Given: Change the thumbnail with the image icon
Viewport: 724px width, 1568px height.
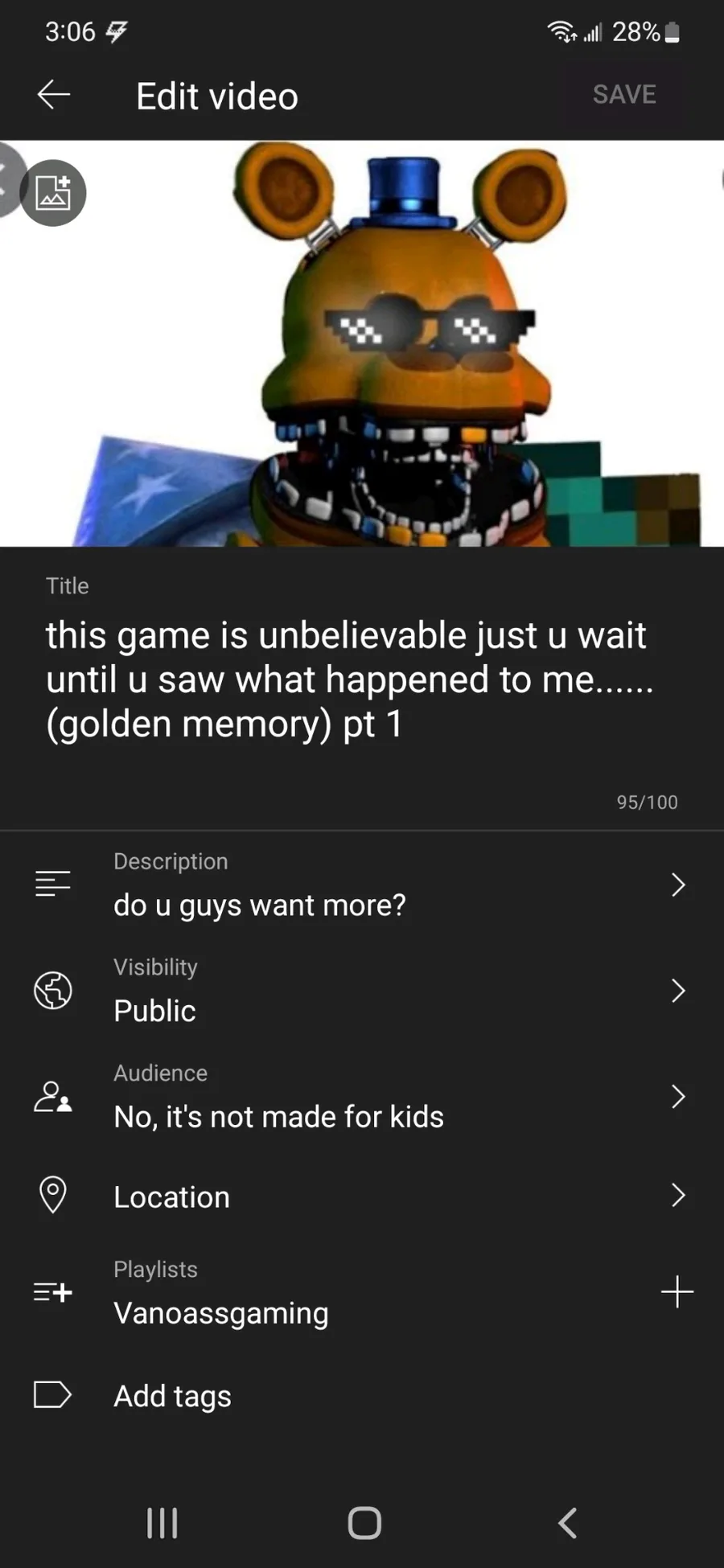Looking at the screenshot, I should (x=53, y=193).
